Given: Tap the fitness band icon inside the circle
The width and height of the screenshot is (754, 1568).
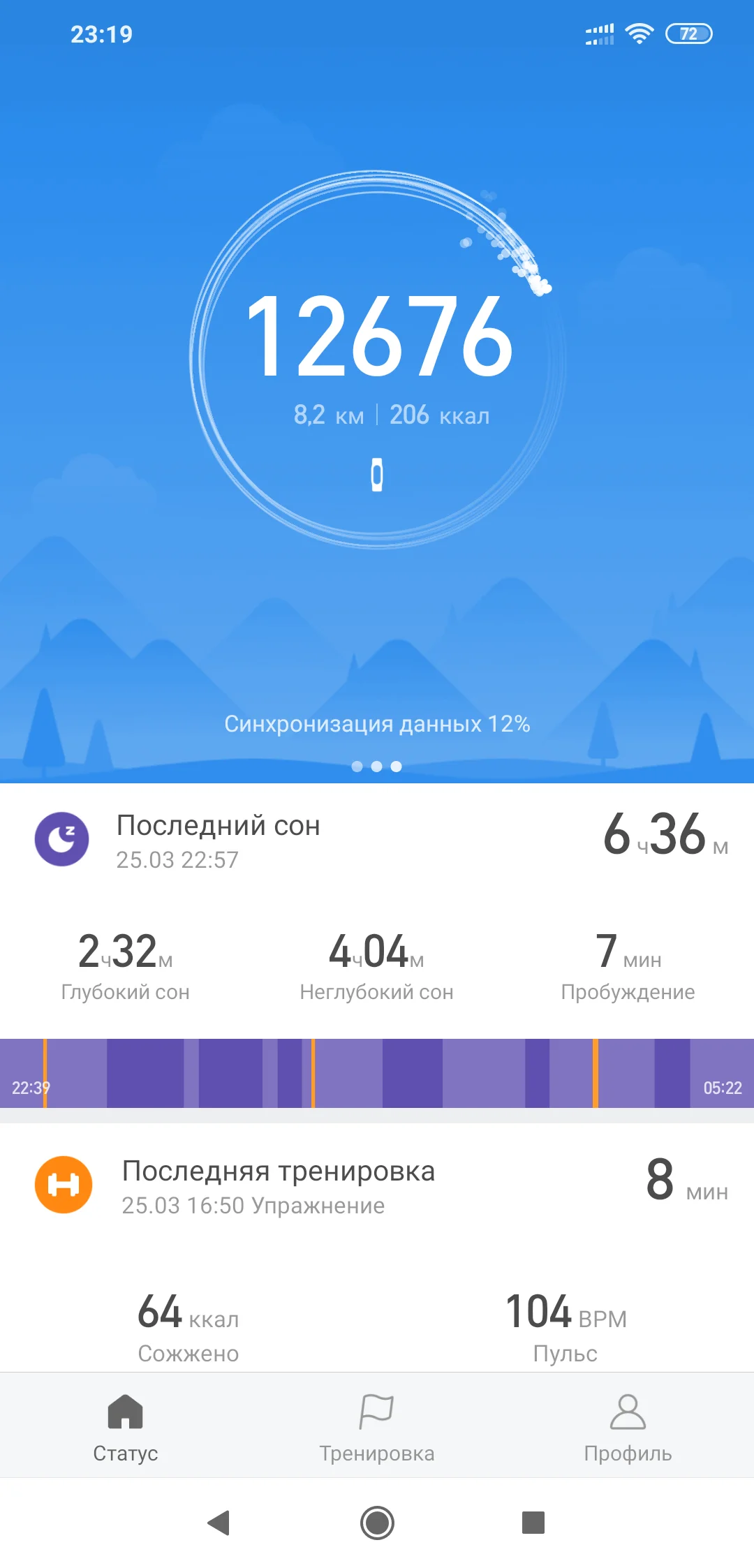Looking at the screenshot, I should pos(377,473).
